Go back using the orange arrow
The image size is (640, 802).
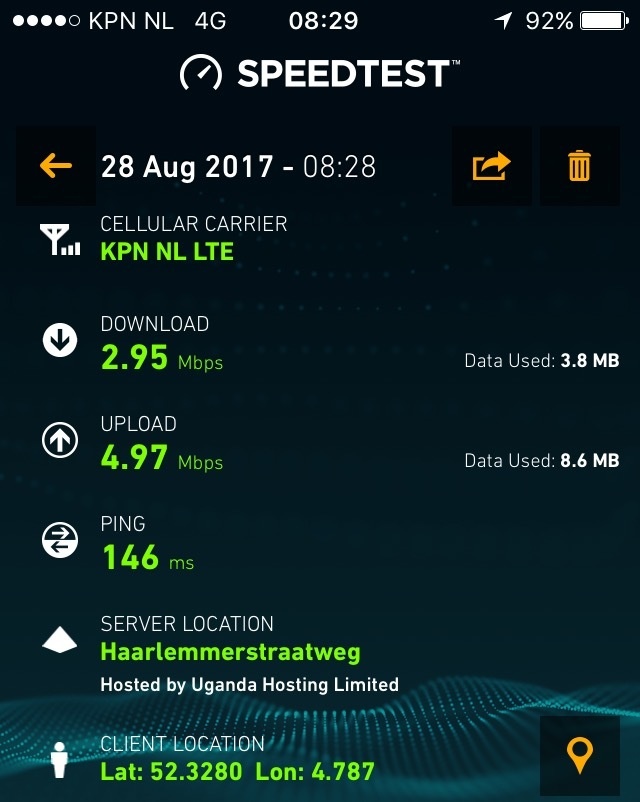point(56,166)
